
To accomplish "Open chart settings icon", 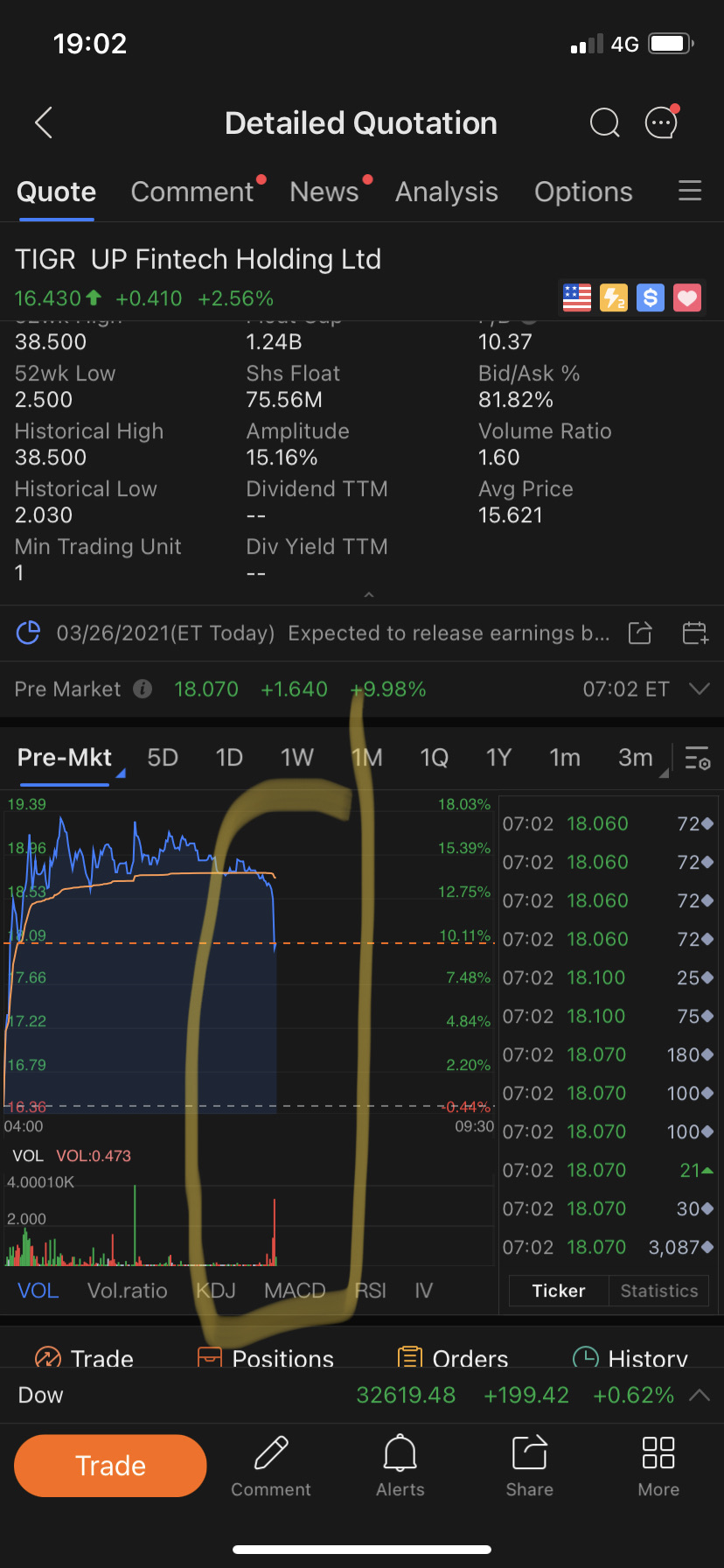I will click(x=698, y=758).
